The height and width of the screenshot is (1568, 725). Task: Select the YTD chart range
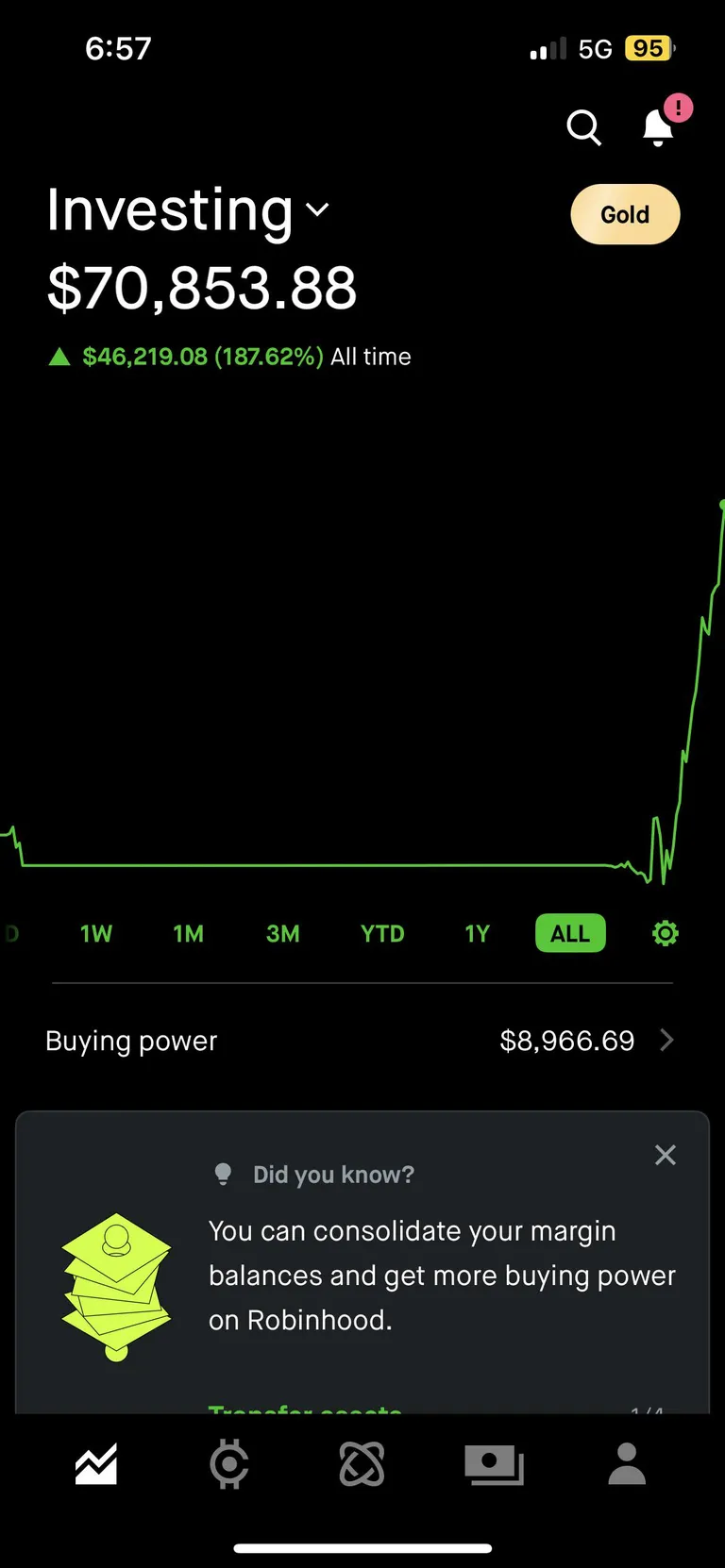pos(382,934)
